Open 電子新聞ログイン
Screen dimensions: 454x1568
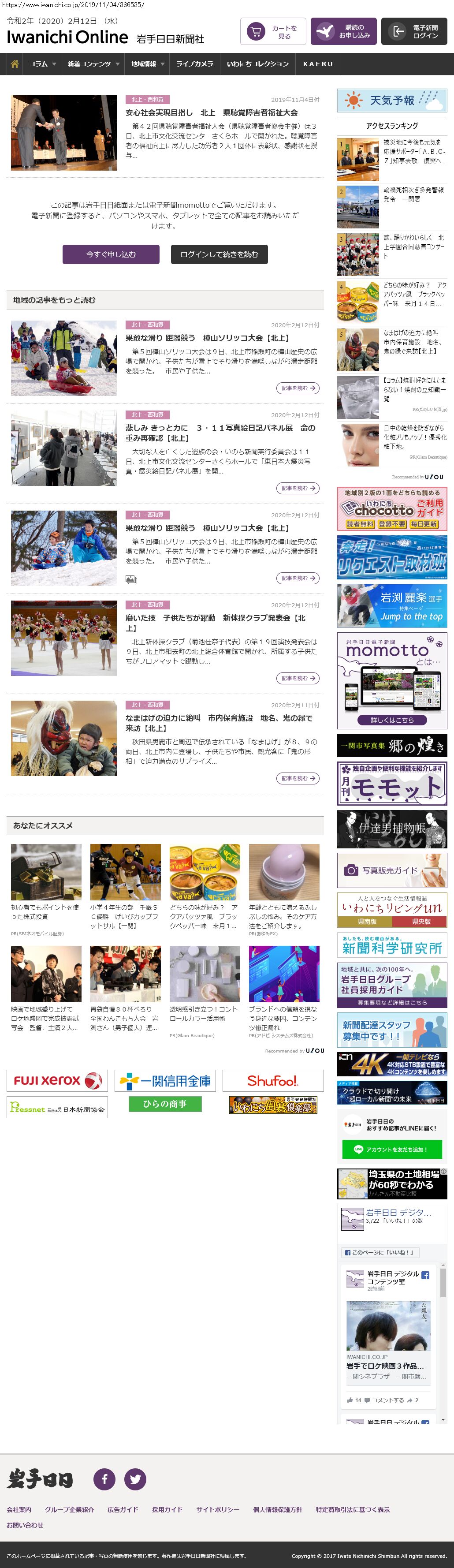pos(414,32)
